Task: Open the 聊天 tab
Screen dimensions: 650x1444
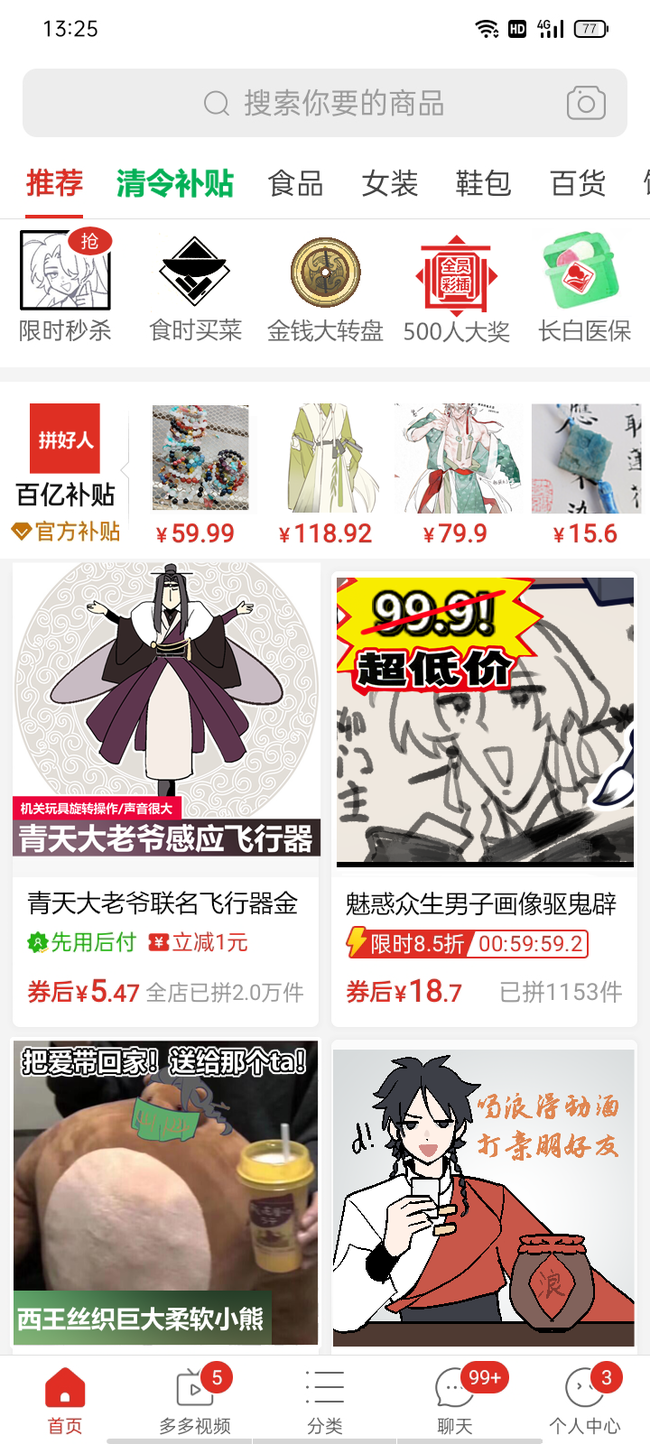Action: tap(455, 1400)
